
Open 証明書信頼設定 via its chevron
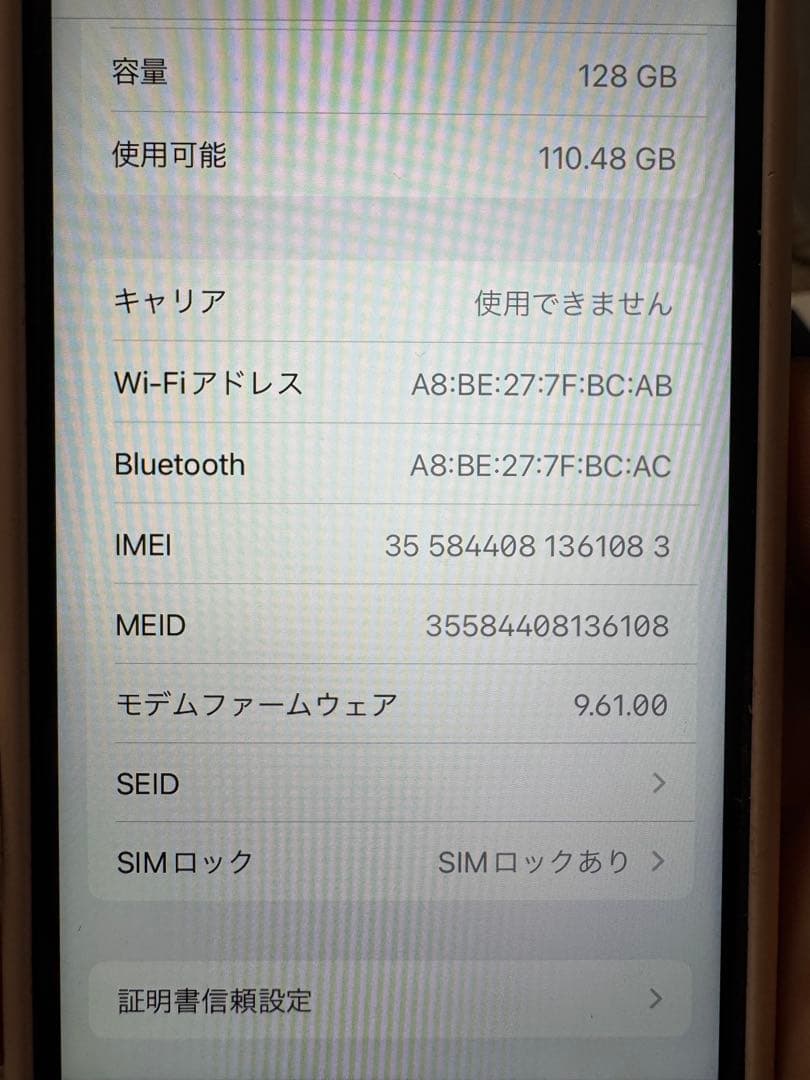(656, 999)
